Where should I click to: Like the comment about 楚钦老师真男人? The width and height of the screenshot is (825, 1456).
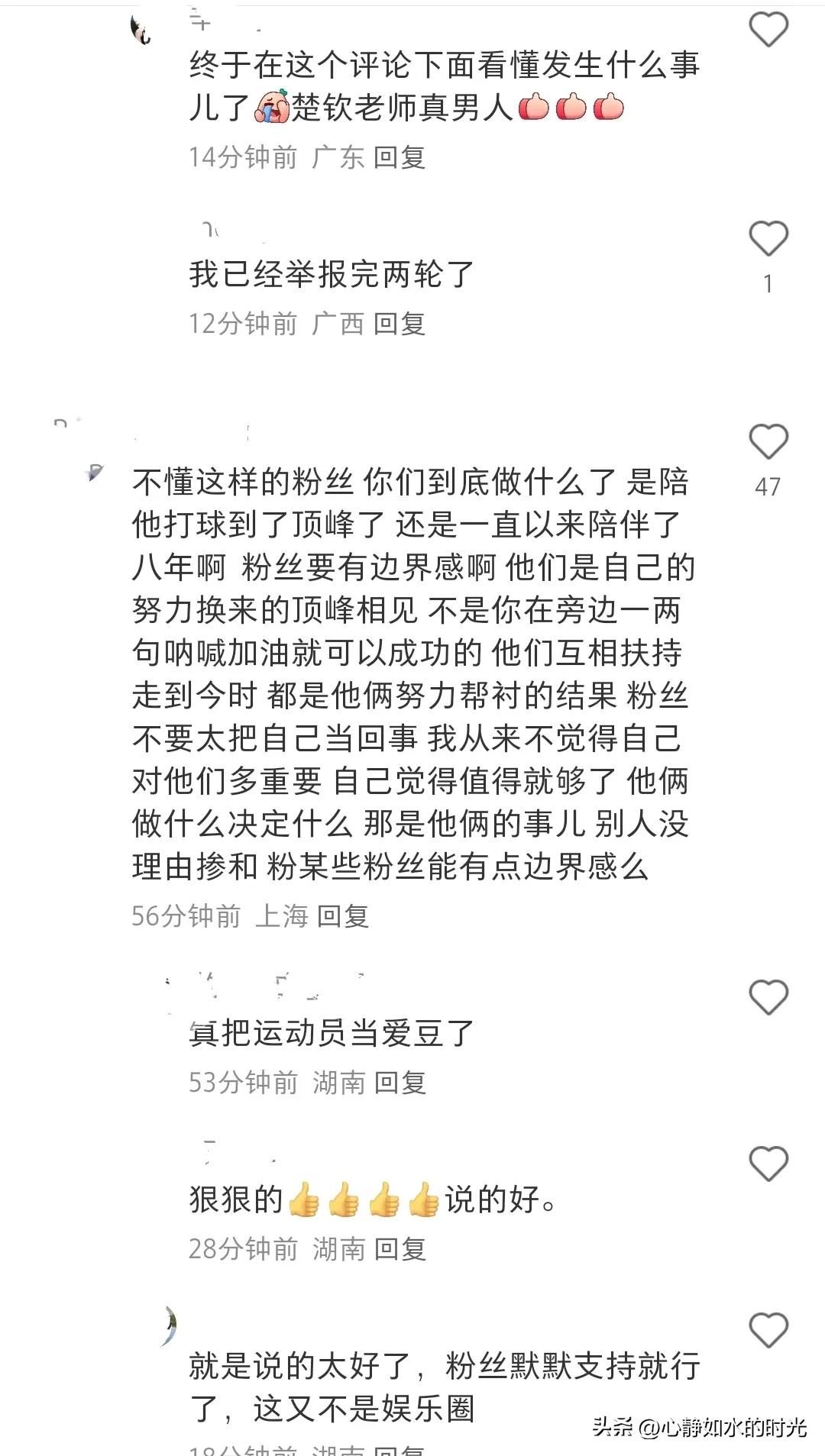click(x=768, y=30)
